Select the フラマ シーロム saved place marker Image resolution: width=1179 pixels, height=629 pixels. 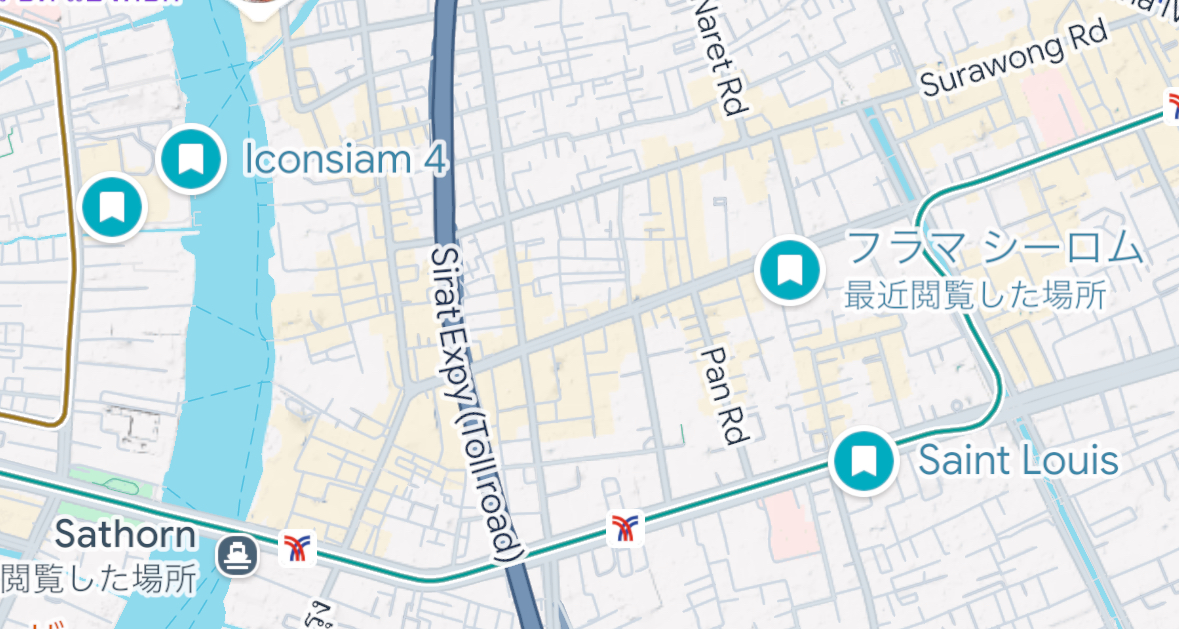click(790, 269)
